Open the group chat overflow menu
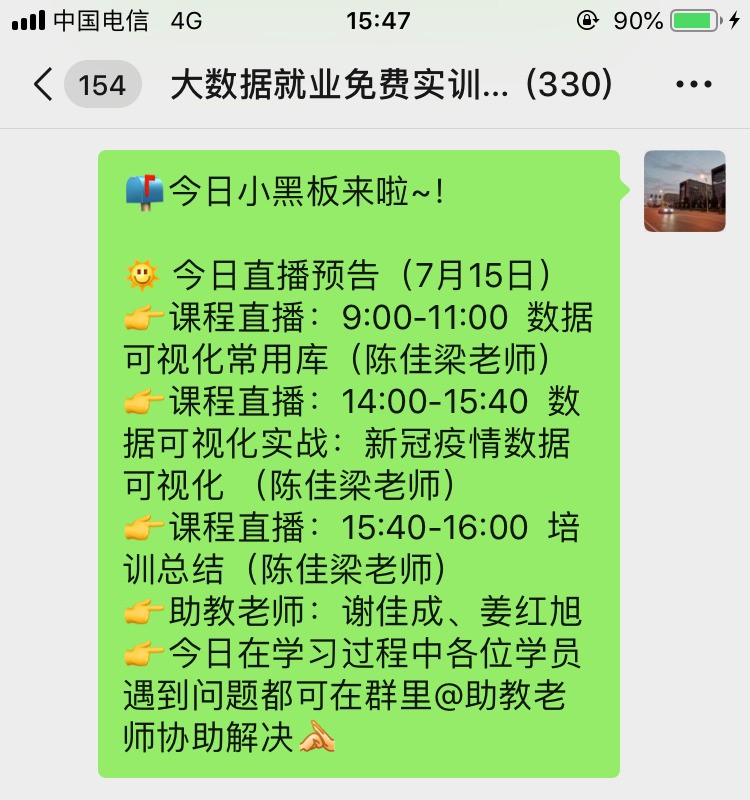 (694, 85)
